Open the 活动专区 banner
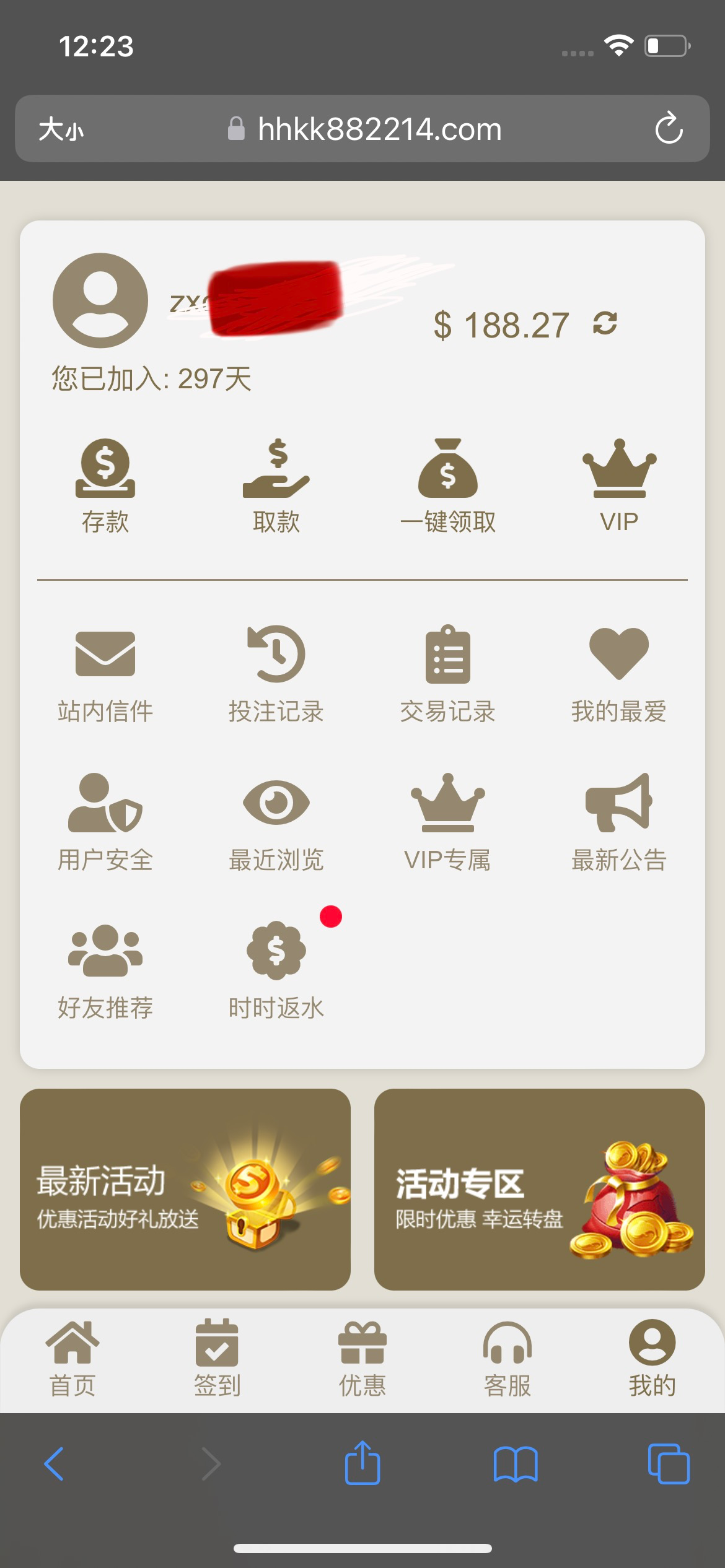Viewport: 725px width, 1568px height. [539, 1189]
